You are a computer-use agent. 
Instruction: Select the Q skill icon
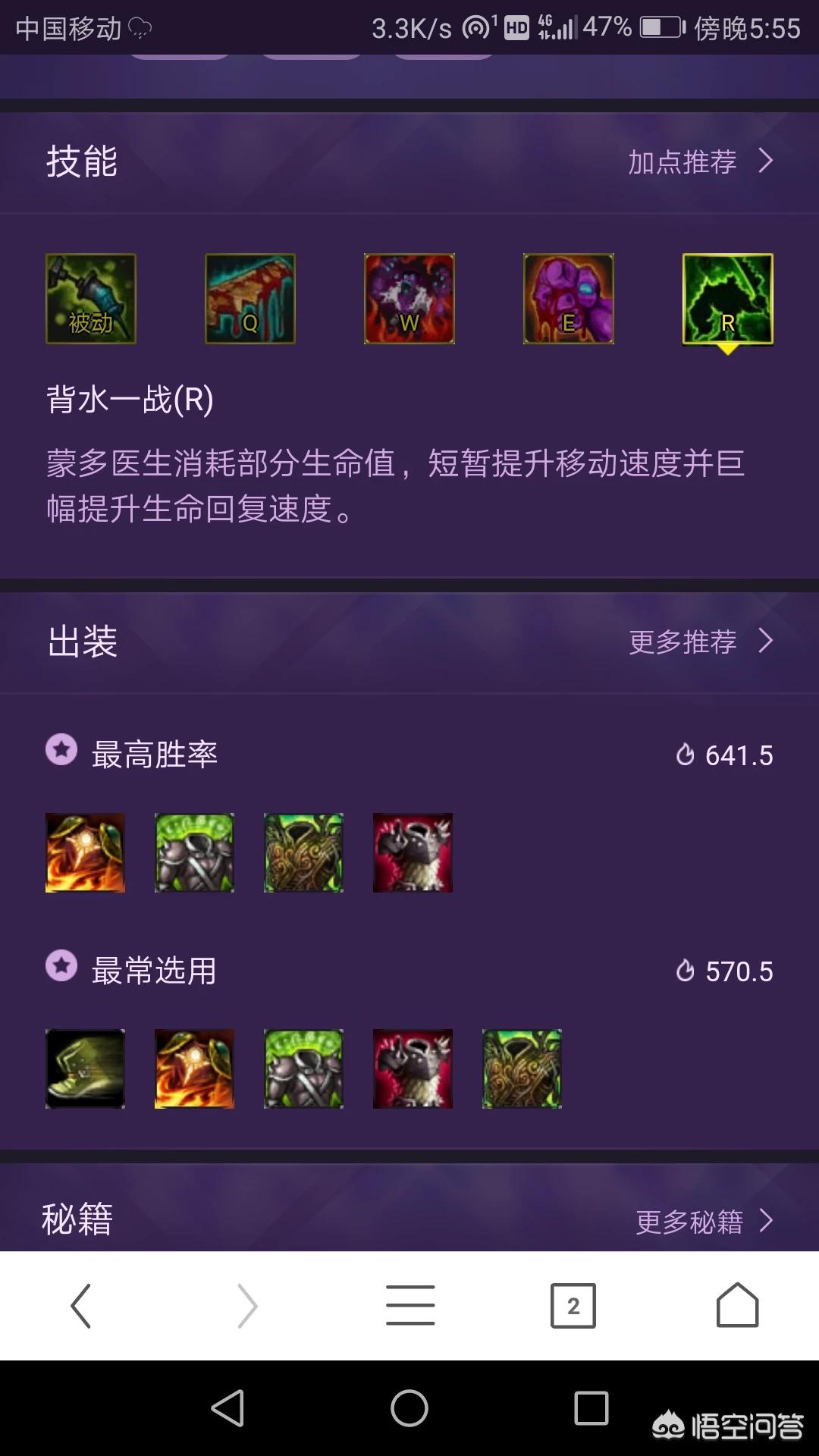coord(250,299)
